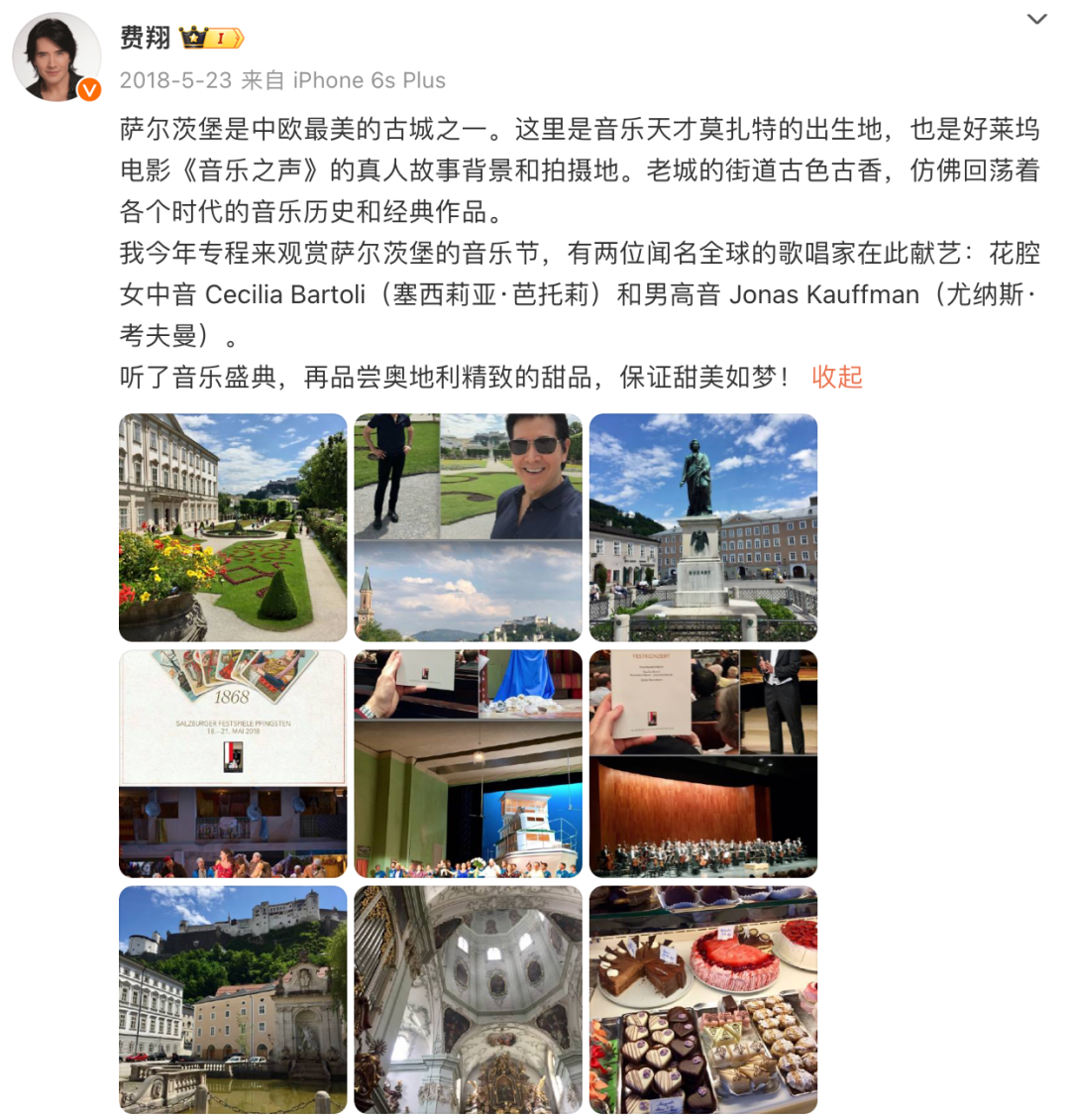
Task: Open the Mirabell palace garden photo
Action: (233, 527)
